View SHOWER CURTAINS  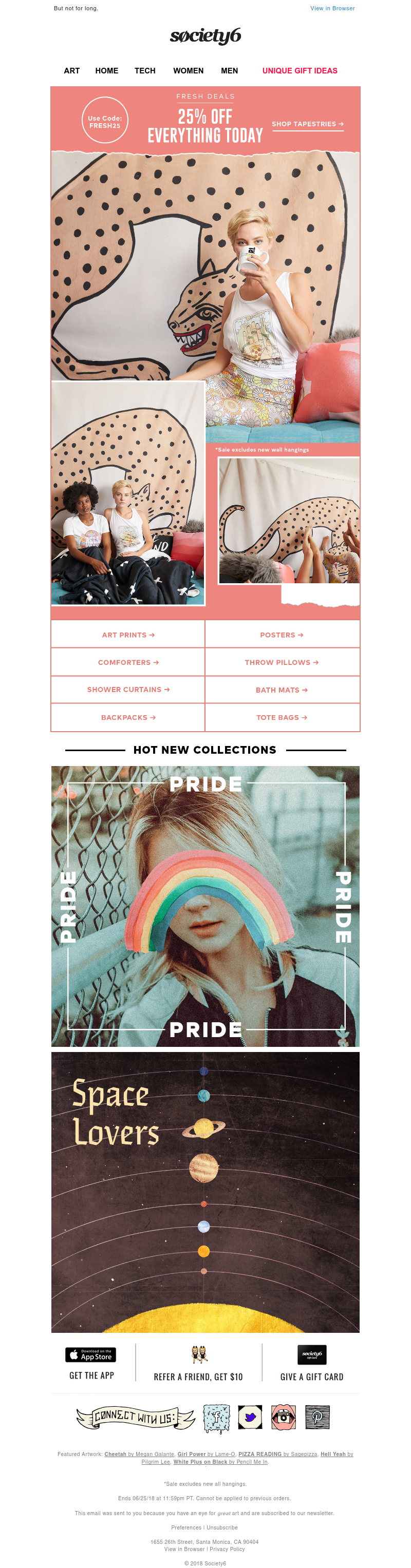(x=128, y=690)
